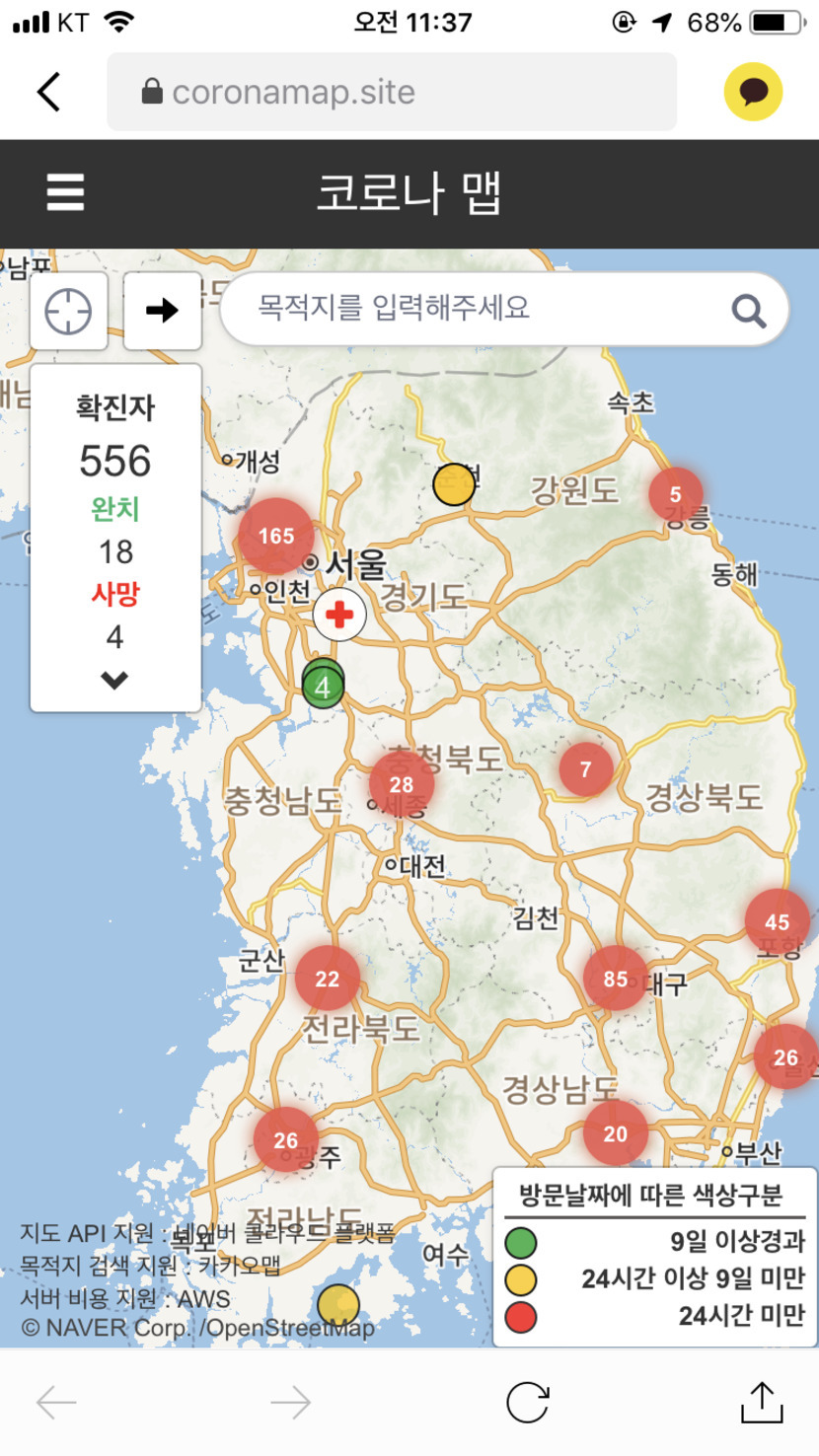Tap the 28 cluster near Sejong
Screen dimensions: 819x1456
[x=402, y=784]
